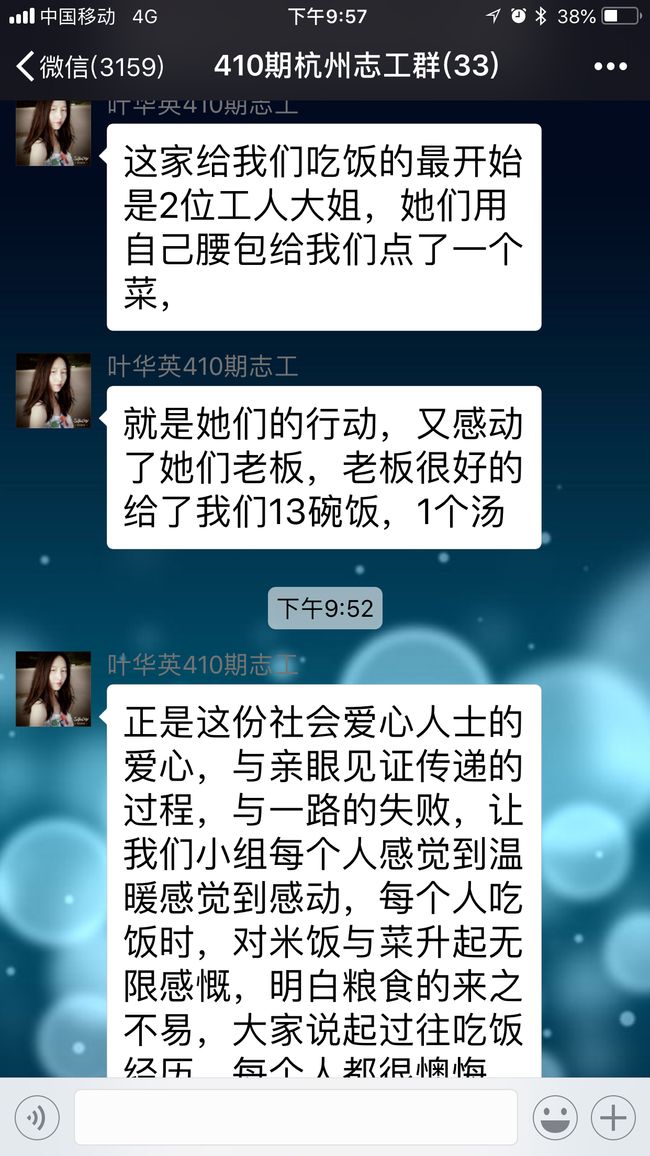Open 叶华英's avatar beside the 正是这份社会 message
Image resolution: width=650 pixels, height=1156 pixels.
pyautogui.click(x=53, y=689)
